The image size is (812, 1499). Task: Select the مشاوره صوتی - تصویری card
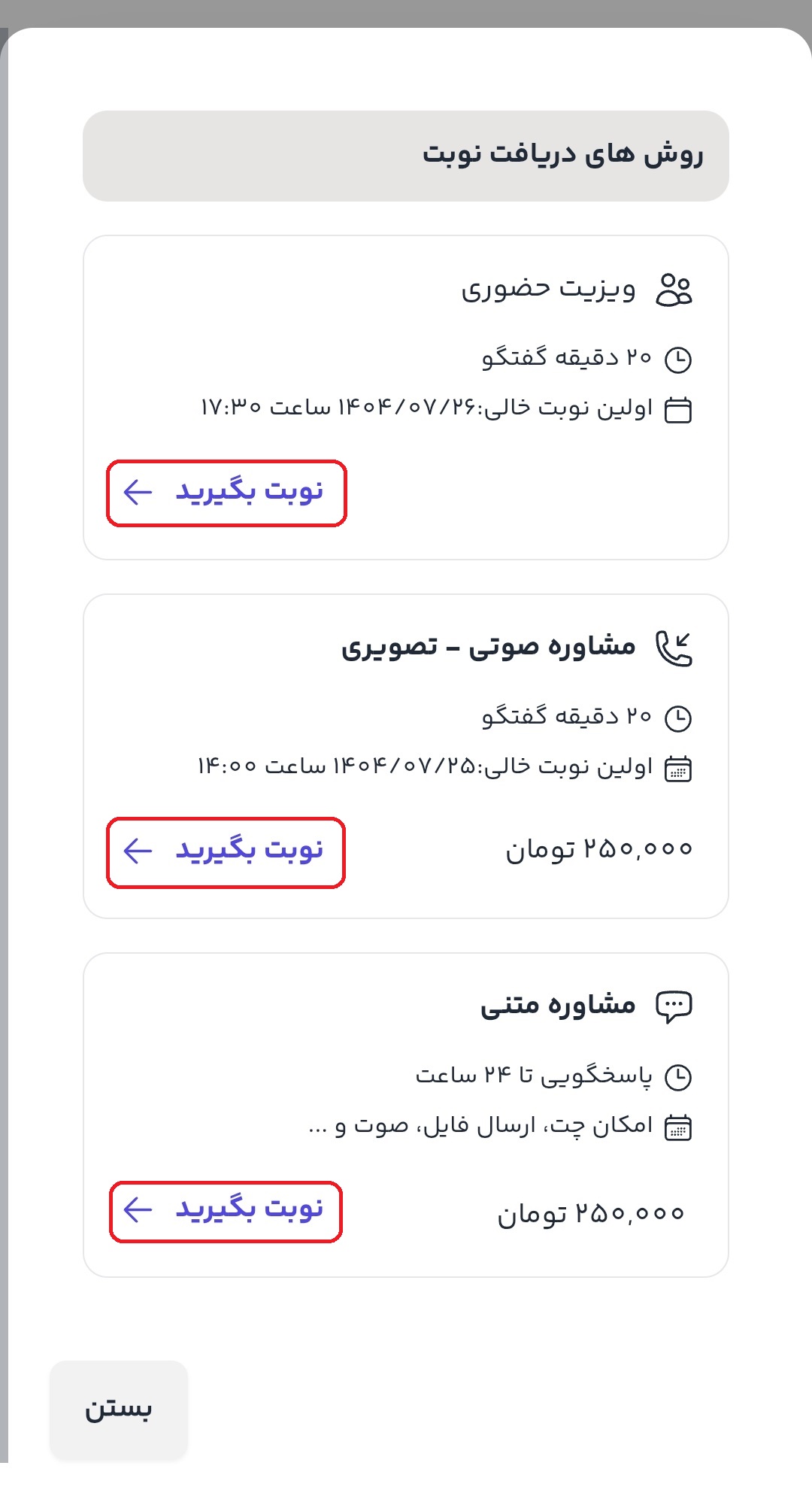click(x=406, y=754)
